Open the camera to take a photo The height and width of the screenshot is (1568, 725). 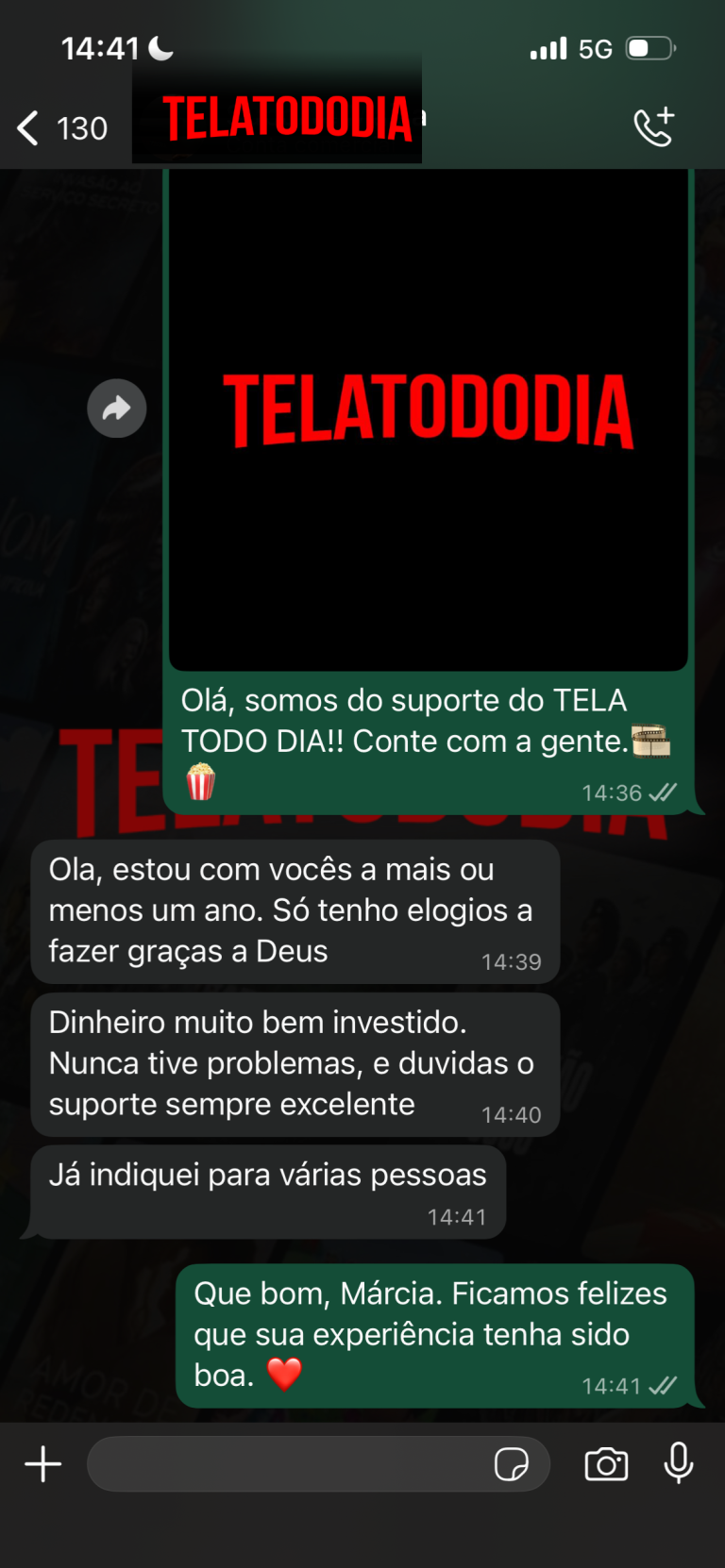pyautogui.click(x=606, y=1464)
